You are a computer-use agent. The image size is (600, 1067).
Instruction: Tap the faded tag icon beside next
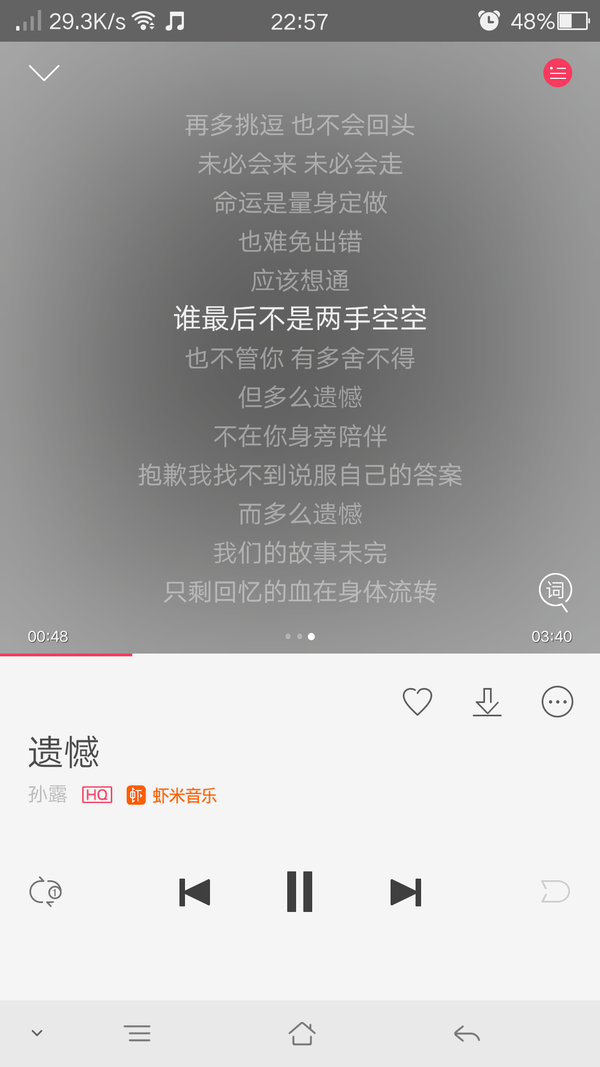point(555,891)
